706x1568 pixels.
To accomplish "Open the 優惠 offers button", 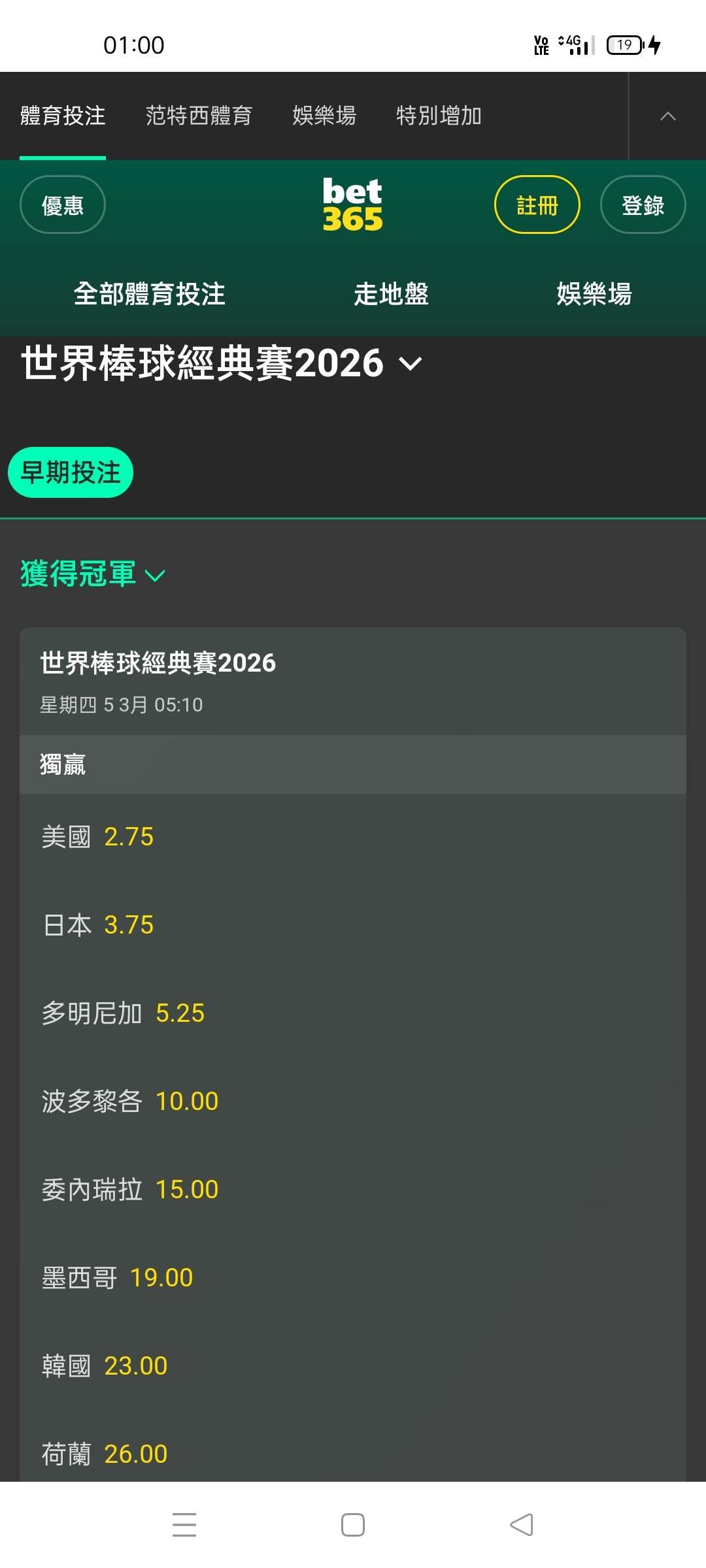I will click(x=63, y=205).
